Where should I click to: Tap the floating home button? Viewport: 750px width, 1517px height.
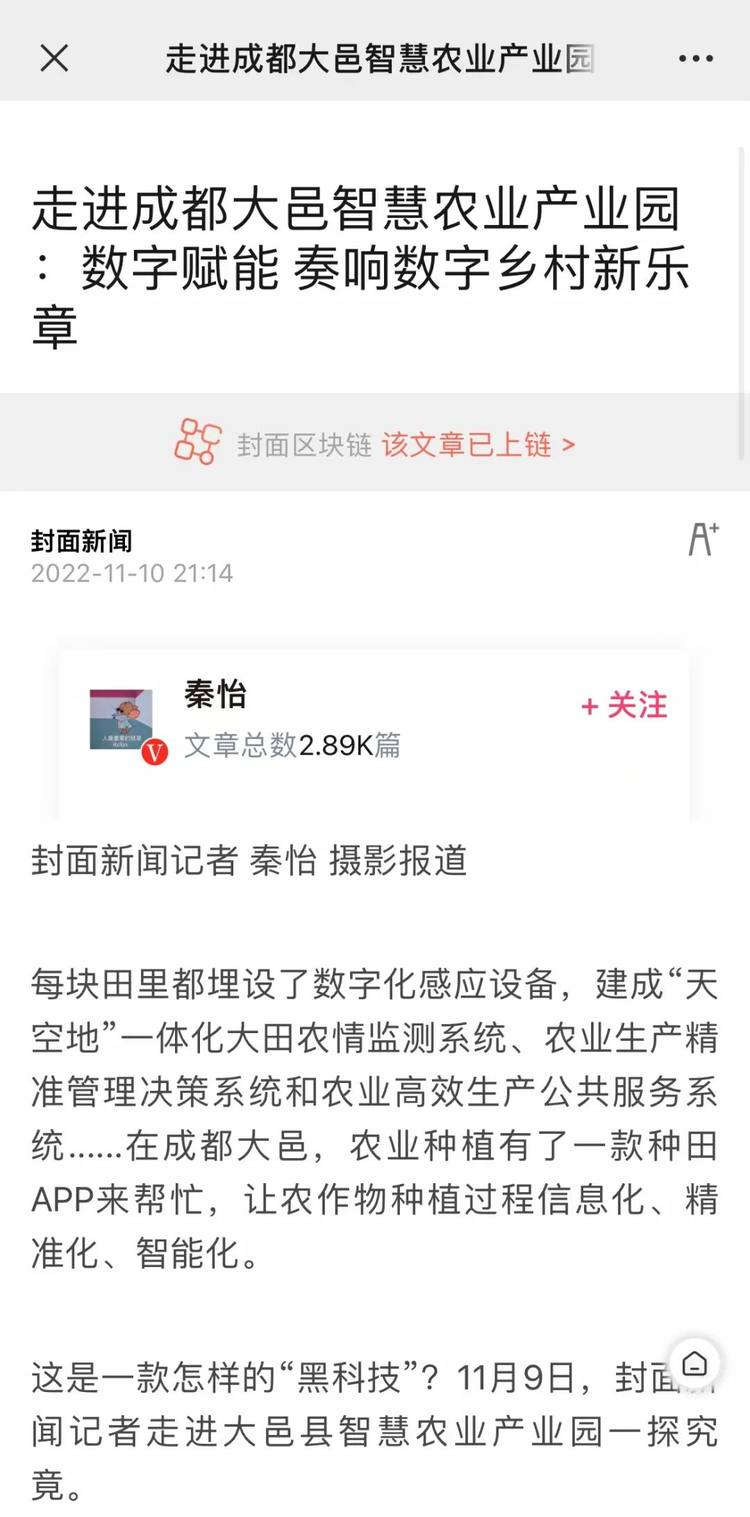[x=695, y=1364]
